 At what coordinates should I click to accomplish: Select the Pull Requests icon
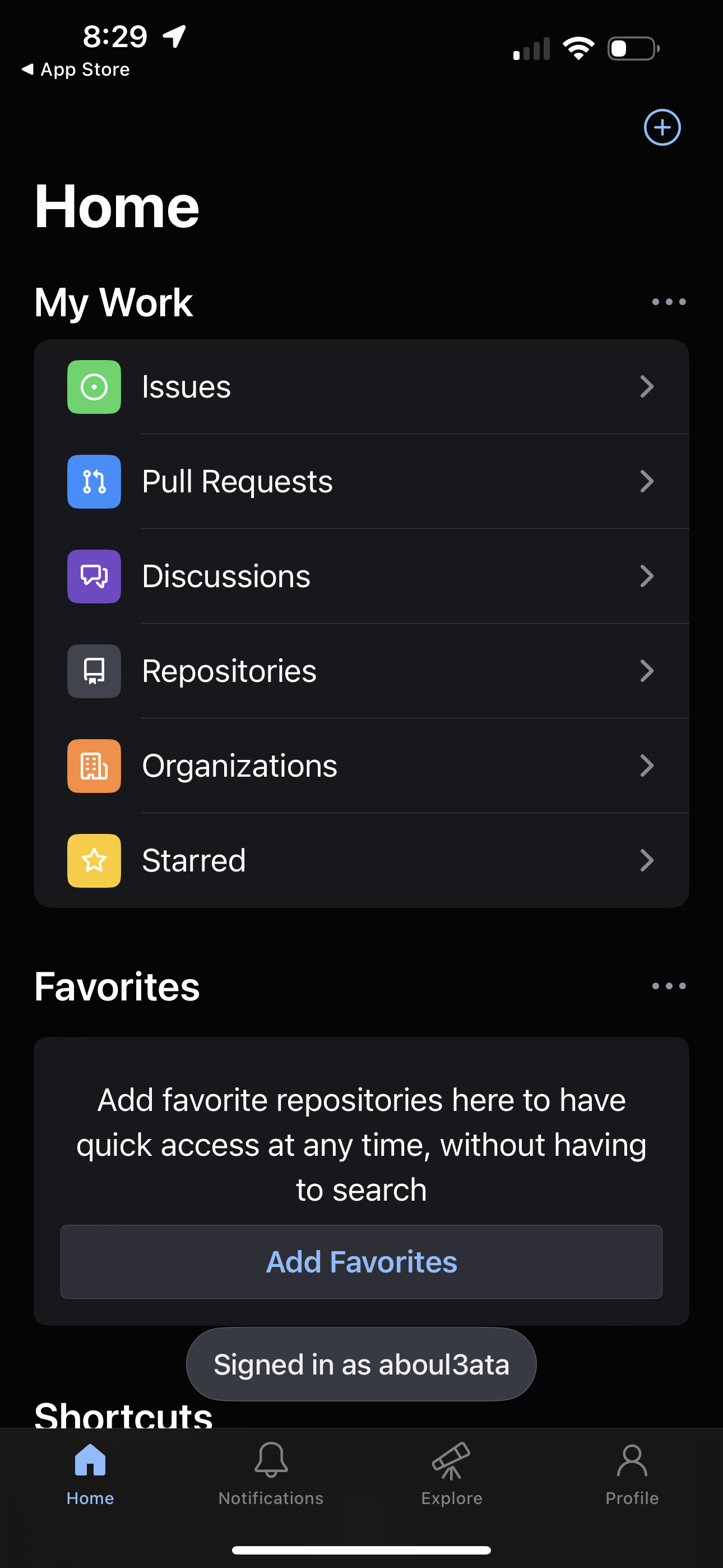[x=94, y=481]
